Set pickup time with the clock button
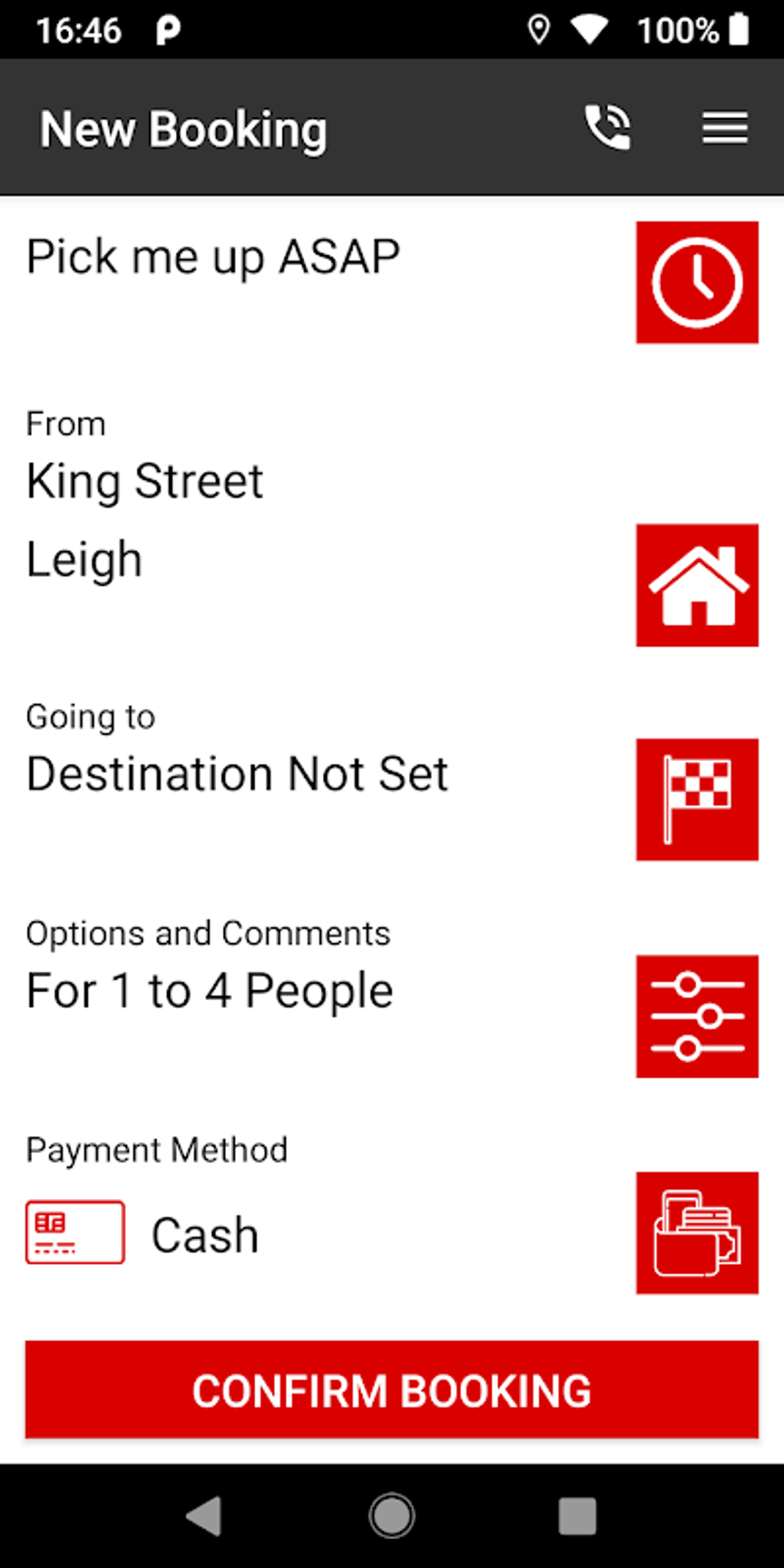 696,282
